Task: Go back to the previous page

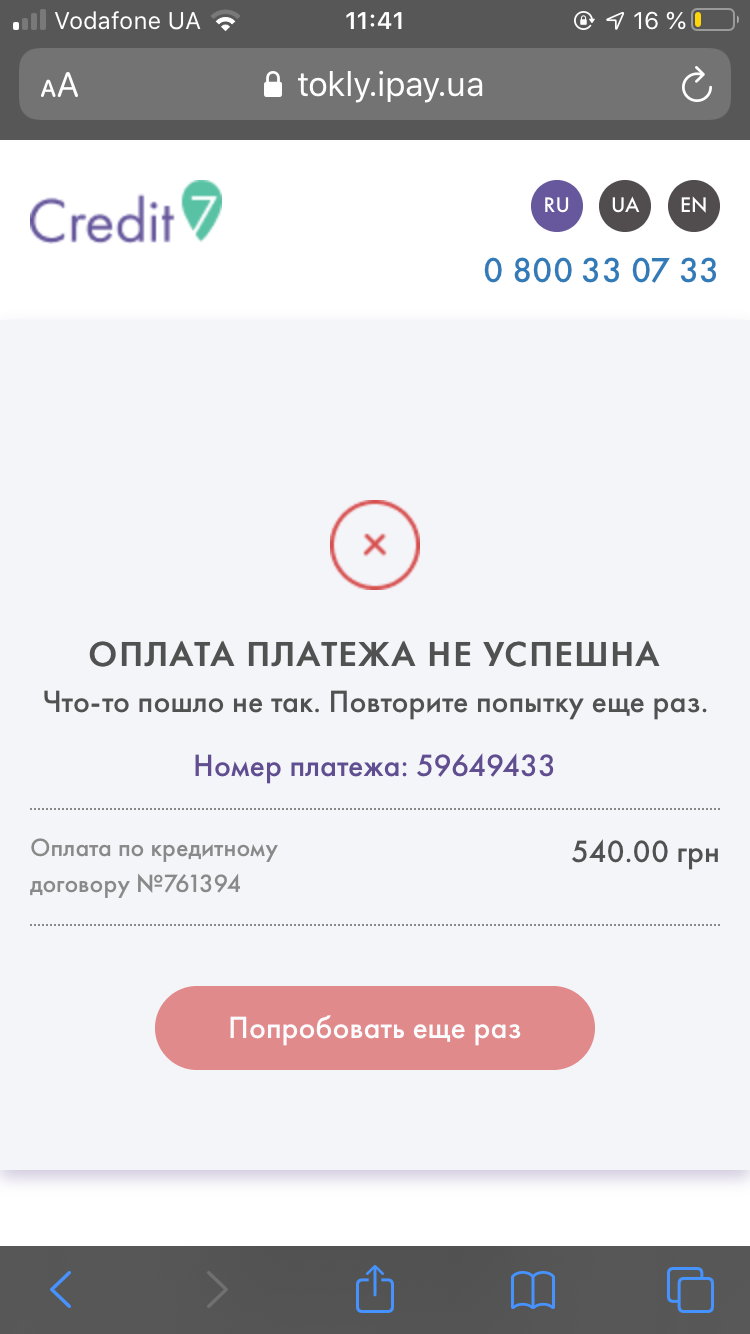Action: 62,1290
